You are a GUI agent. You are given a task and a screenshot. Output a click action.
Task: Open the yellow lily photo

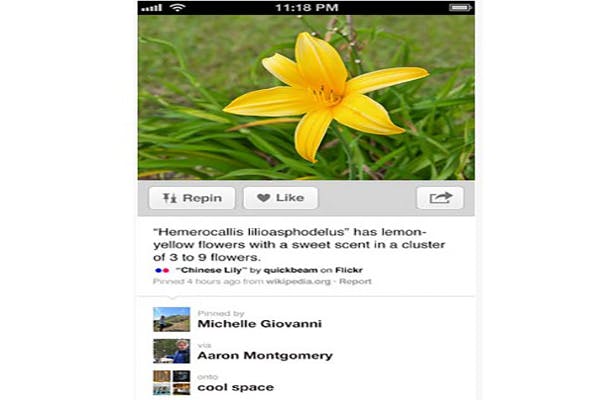pos(305,97)
